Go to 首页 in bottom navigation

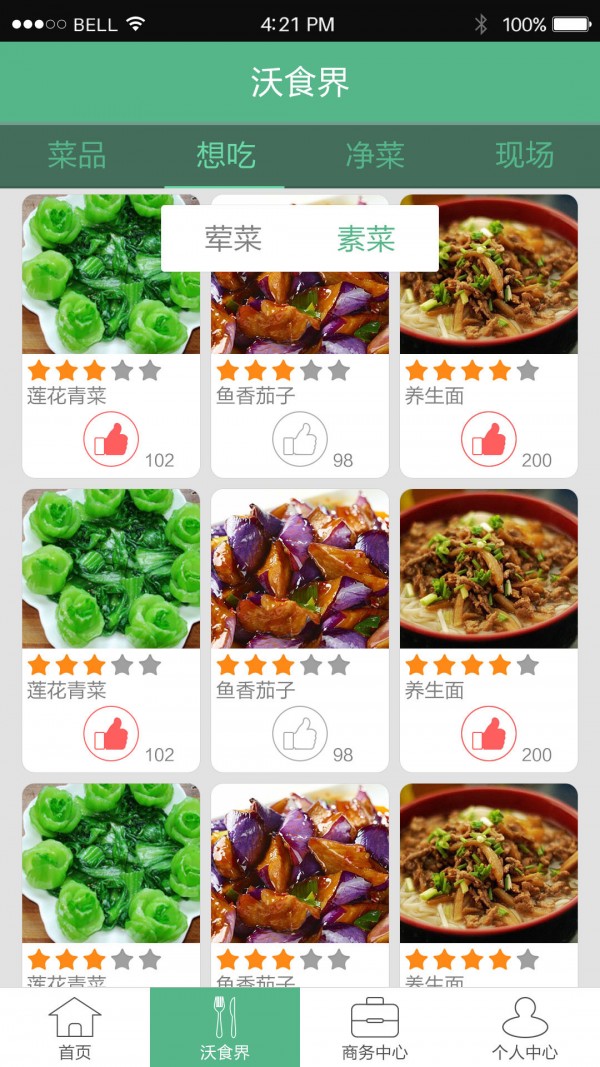[75, 1027]
